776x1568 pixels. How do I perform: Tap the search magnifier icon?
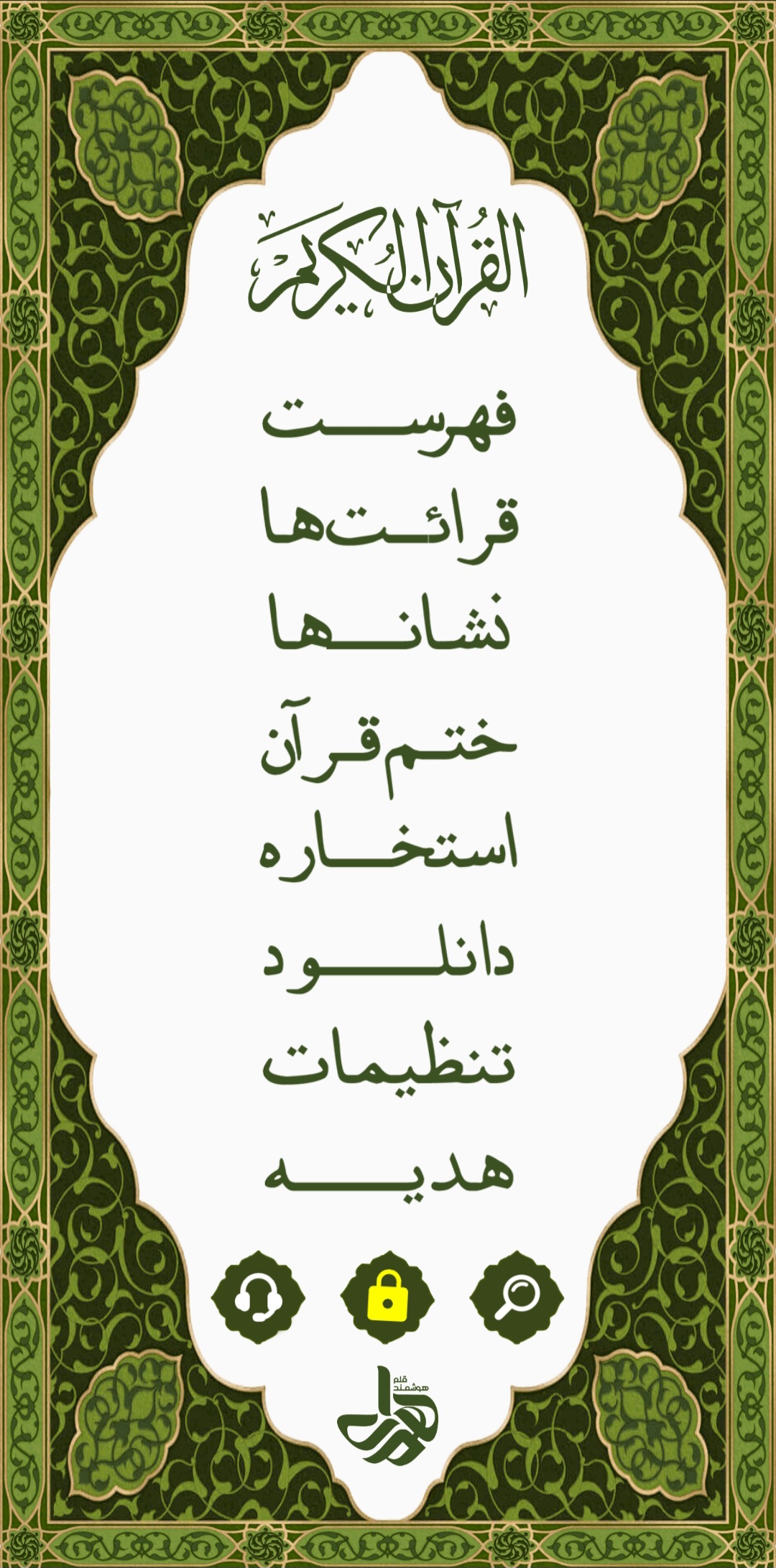coord(517,1297)
